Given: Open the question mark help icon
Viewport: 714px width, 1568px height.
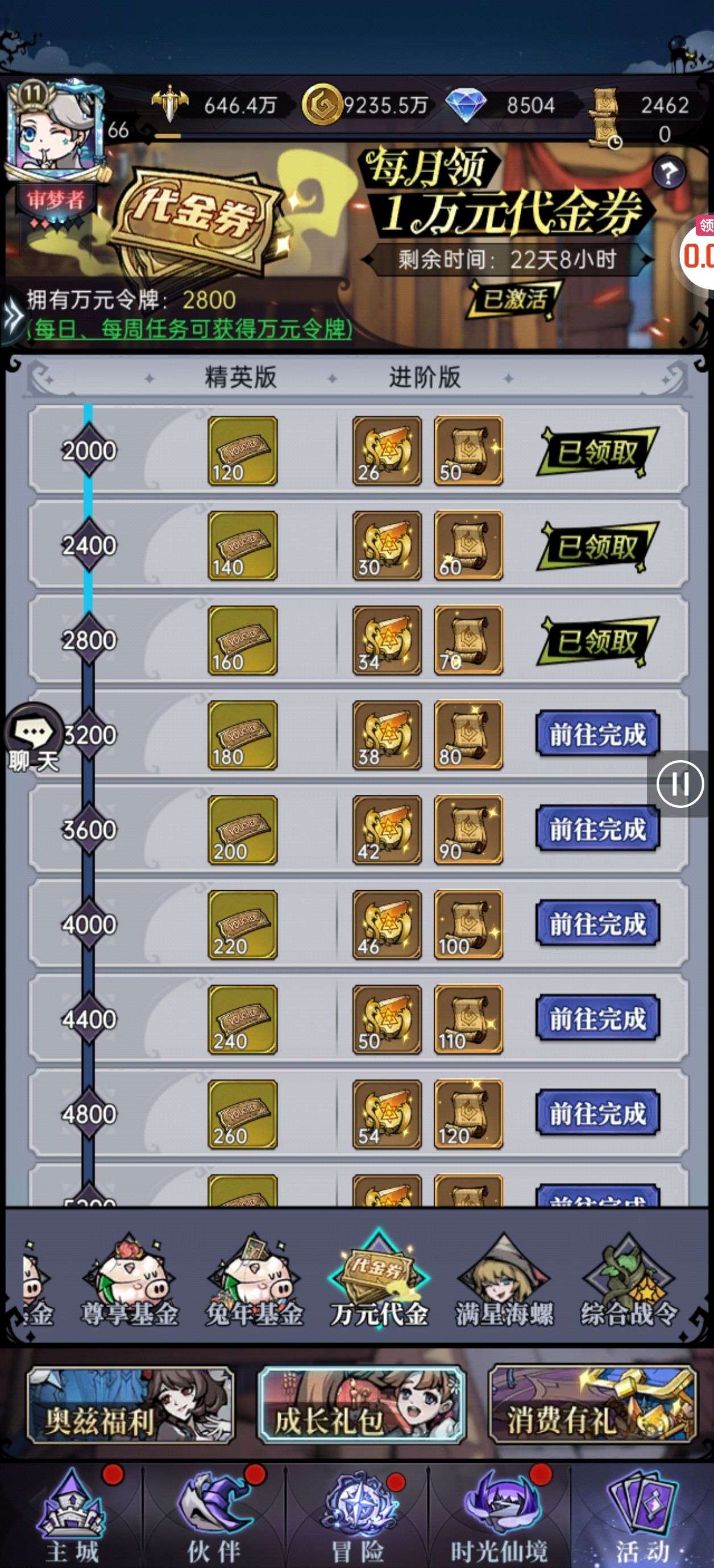Looking at the screenshot, I should (x=669, y=173).
